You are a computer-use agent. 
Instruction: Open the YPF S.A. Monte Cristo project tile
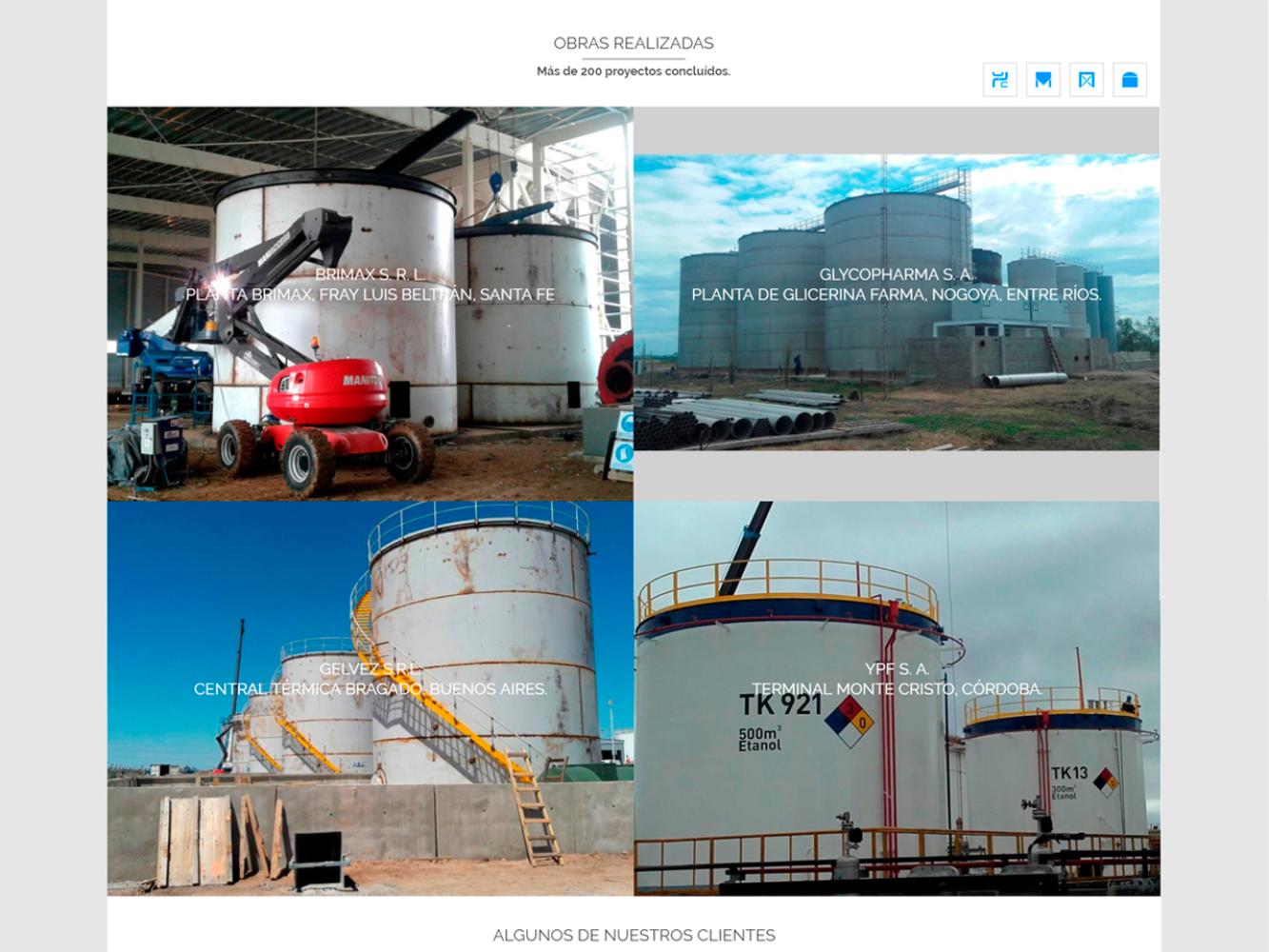click(896, 699)
